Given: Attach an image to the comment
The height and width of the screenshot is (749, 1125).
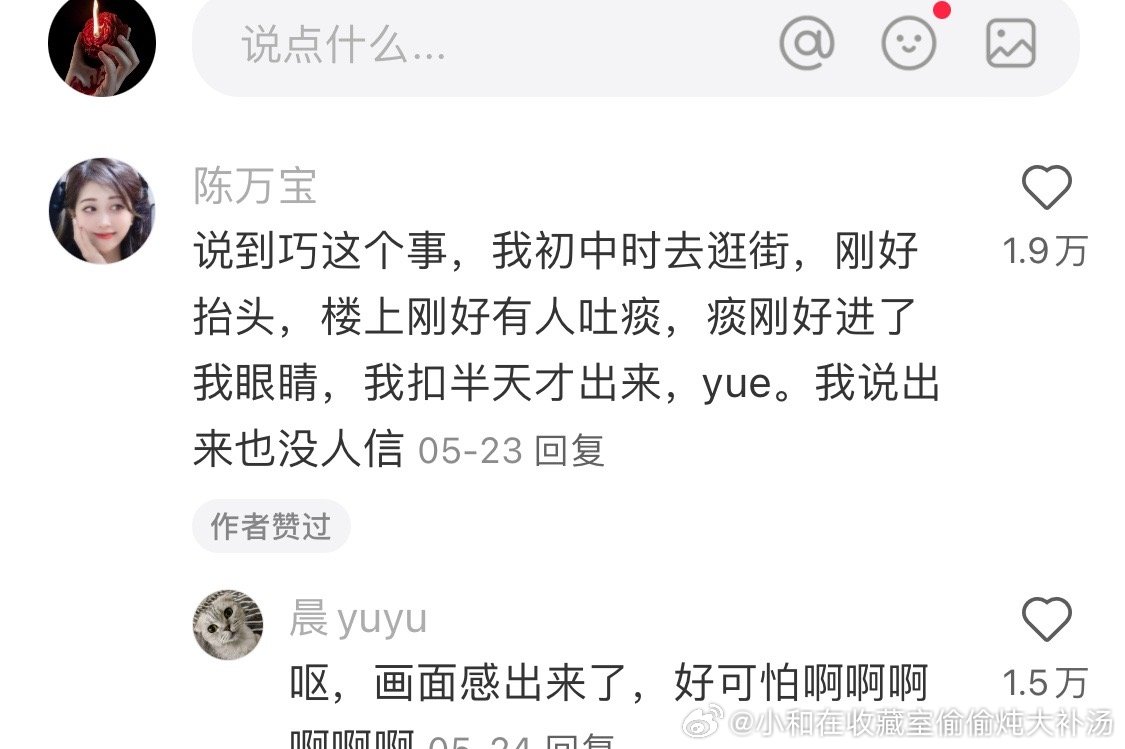Looking at the screenshot, I should pyautogui.click(x=1010, y=43).
